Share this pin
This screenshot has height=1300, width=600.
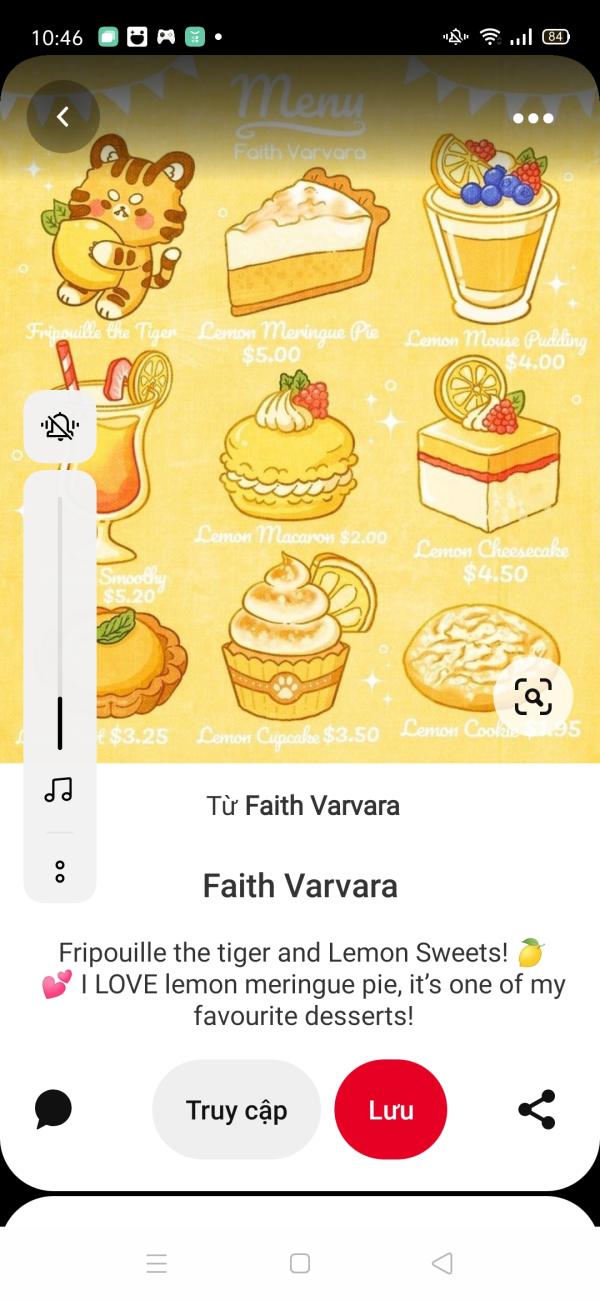coord(537,1109)
